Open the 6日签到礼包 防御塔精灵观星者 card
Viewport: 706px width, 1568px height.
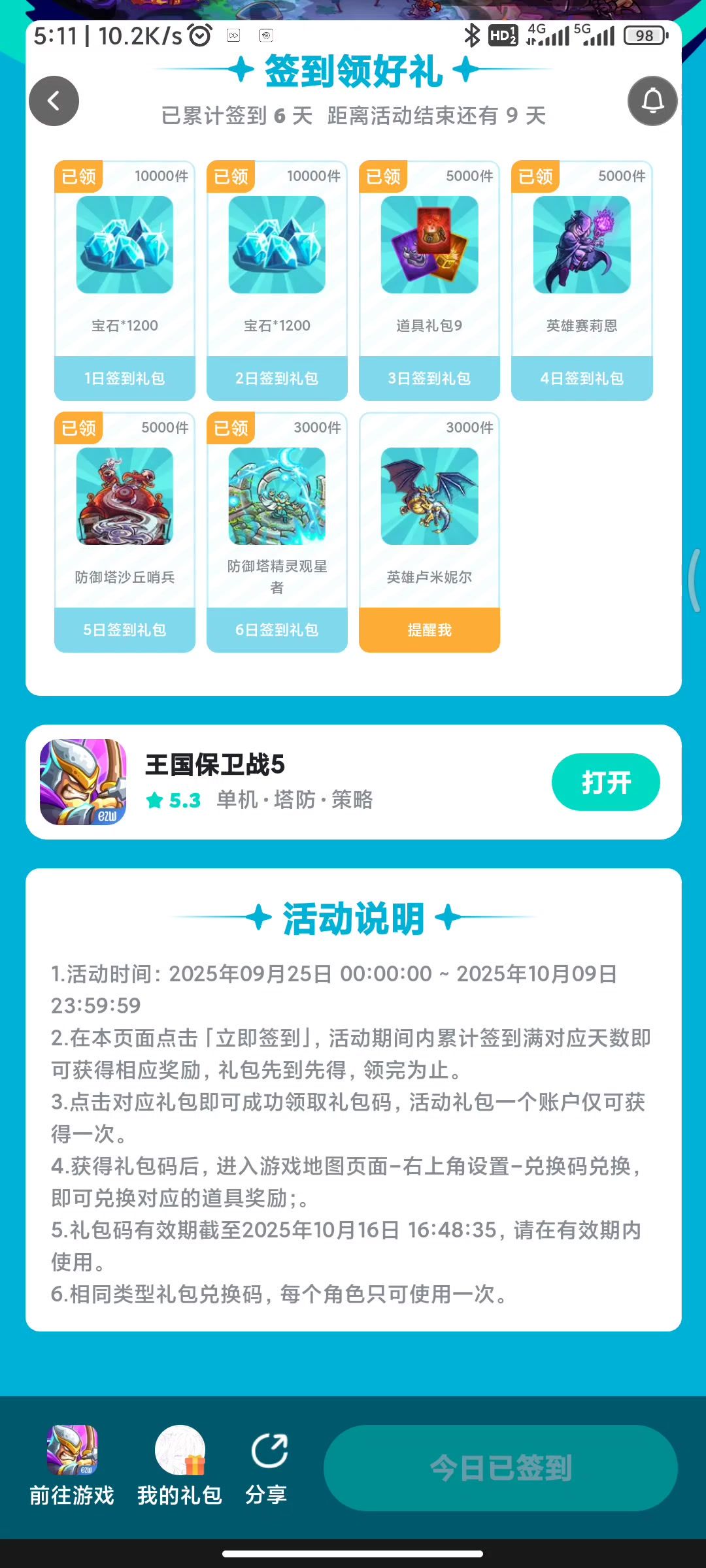(277, 531)
